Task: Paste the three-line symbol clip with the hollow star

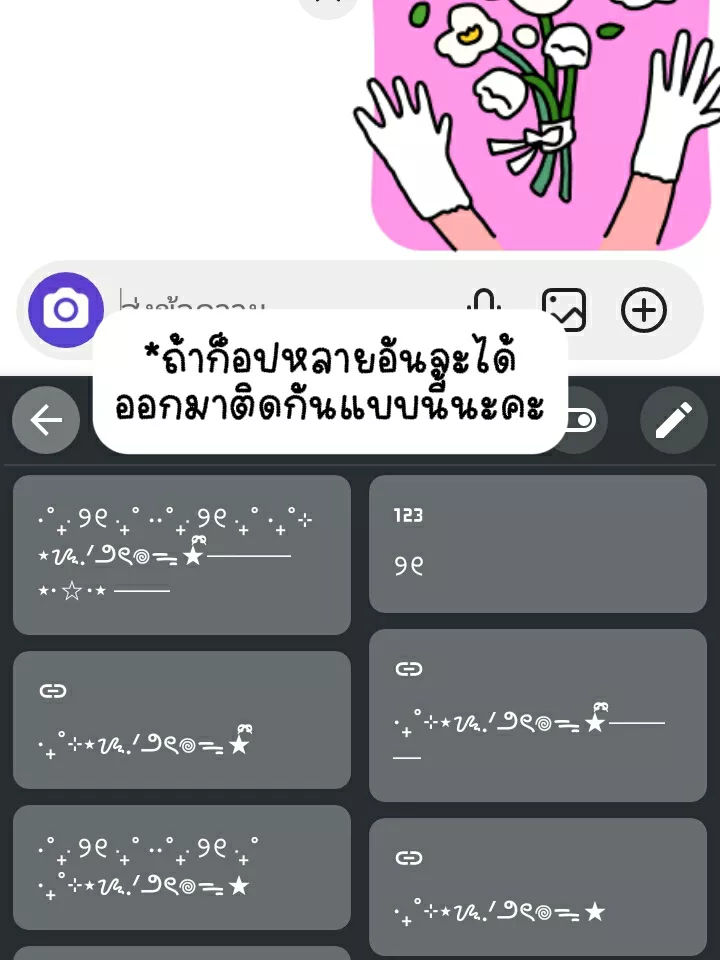Action: [x=181, y=555]
